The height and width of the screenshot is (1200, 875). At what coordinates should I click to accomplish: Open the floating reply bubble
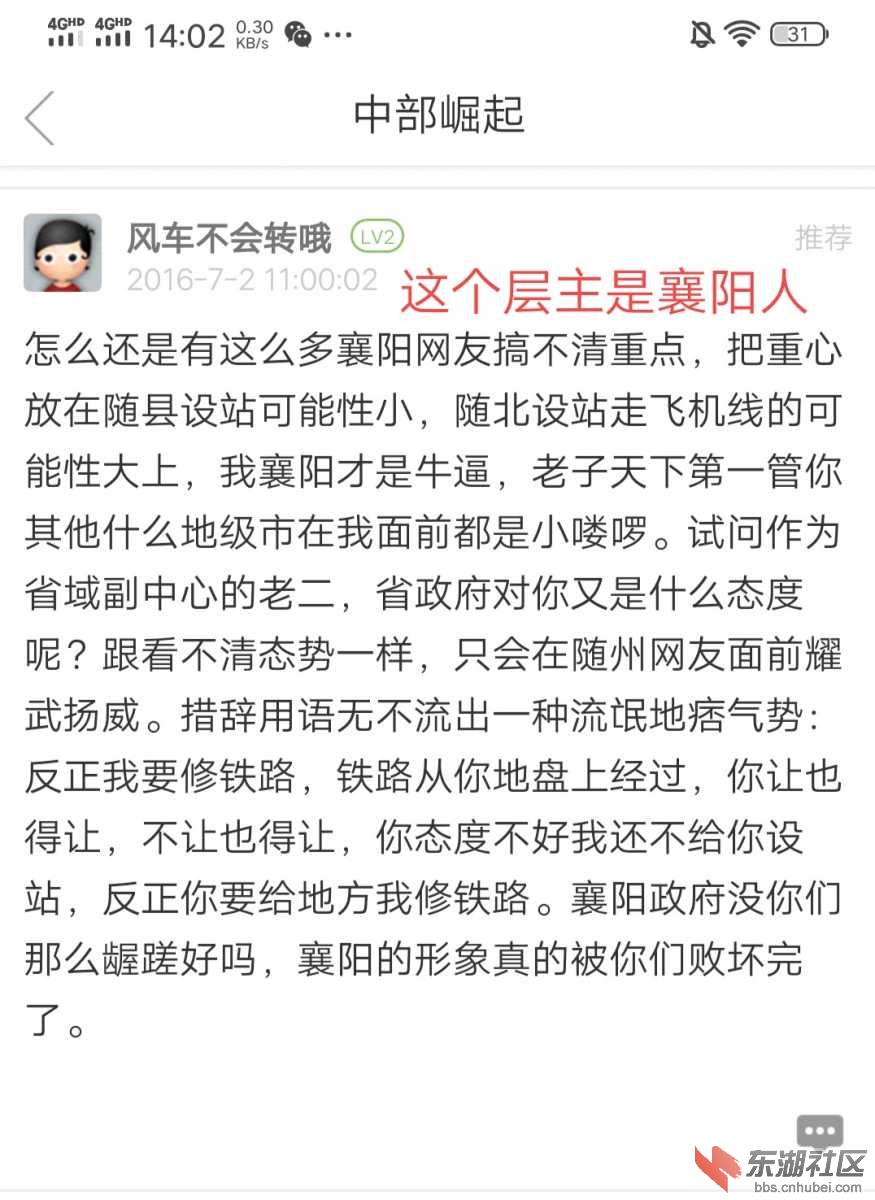[819, 1133]
